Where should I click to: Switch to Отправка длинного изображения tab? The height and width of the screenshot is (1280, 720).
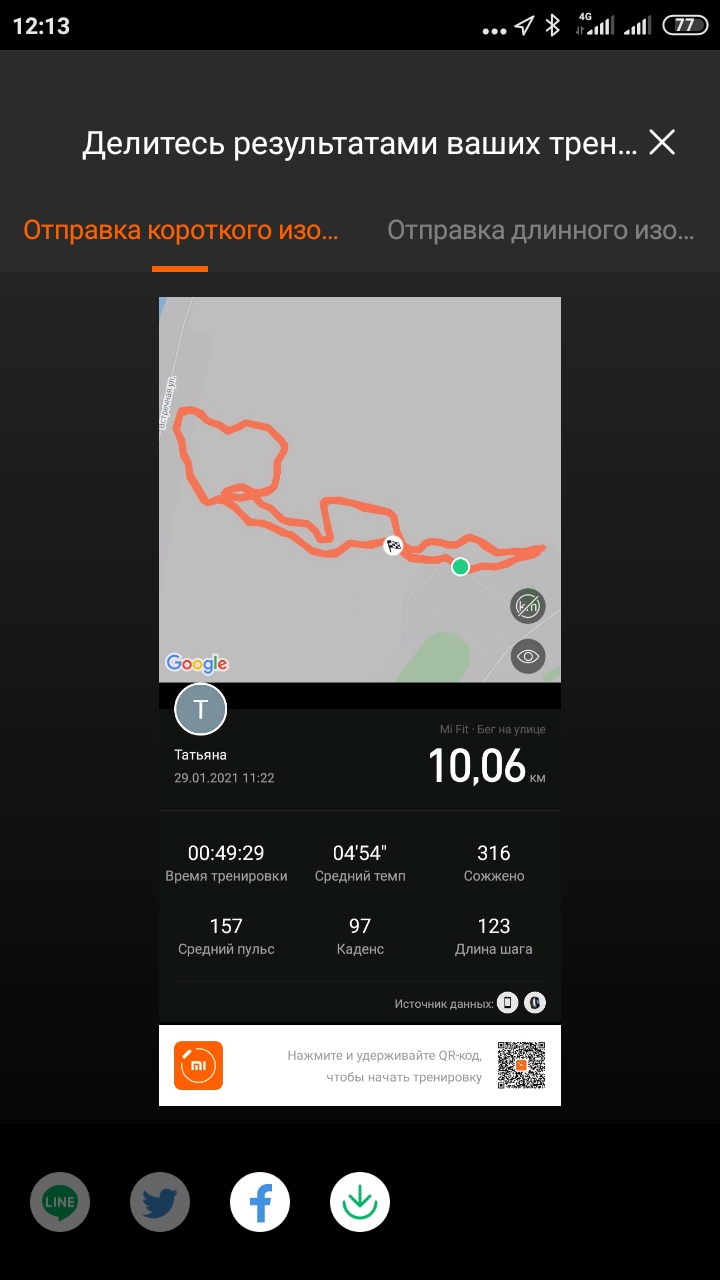pyautogui.click(x=540, y=231)
